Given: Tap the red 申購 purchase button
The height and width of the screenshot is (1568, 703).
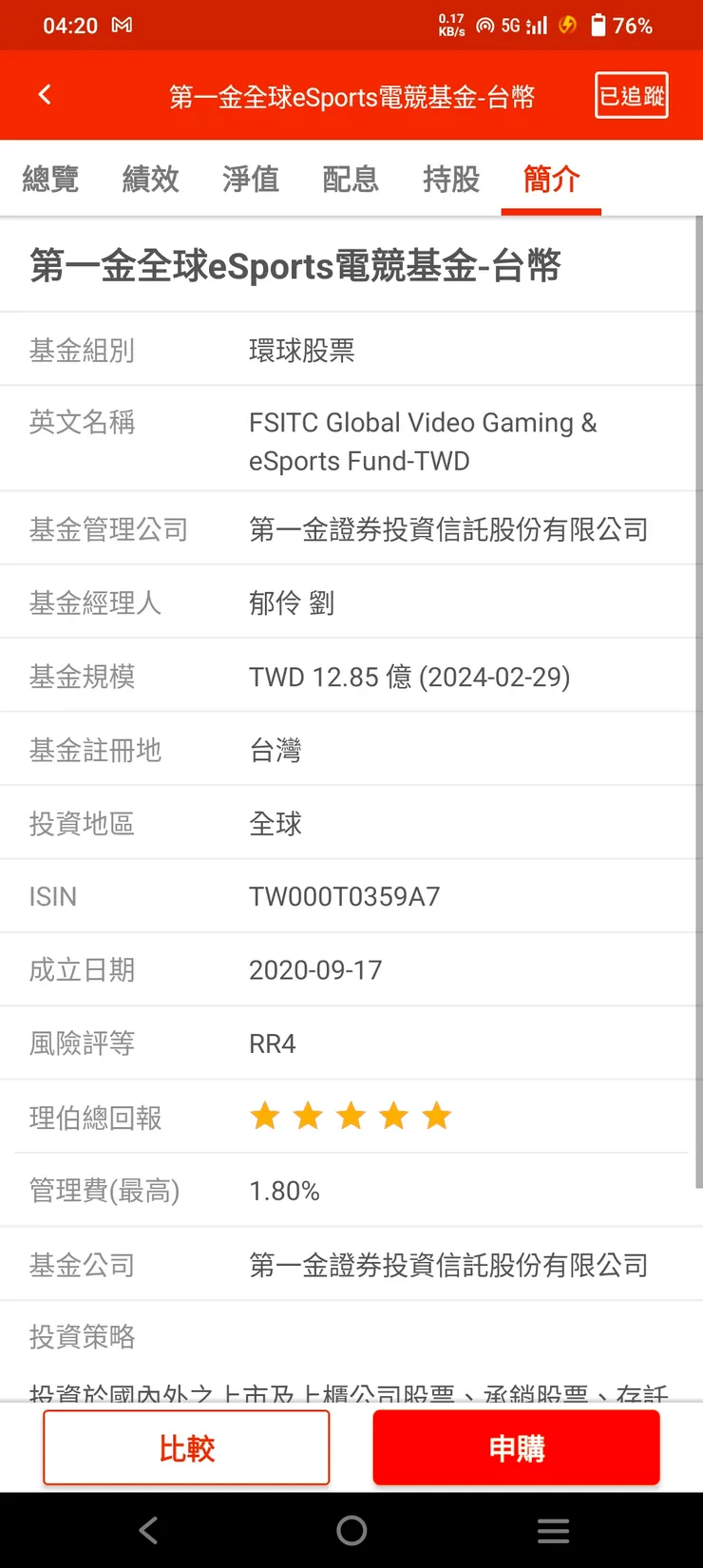Looking at the screenshot, I should 516,1447.
